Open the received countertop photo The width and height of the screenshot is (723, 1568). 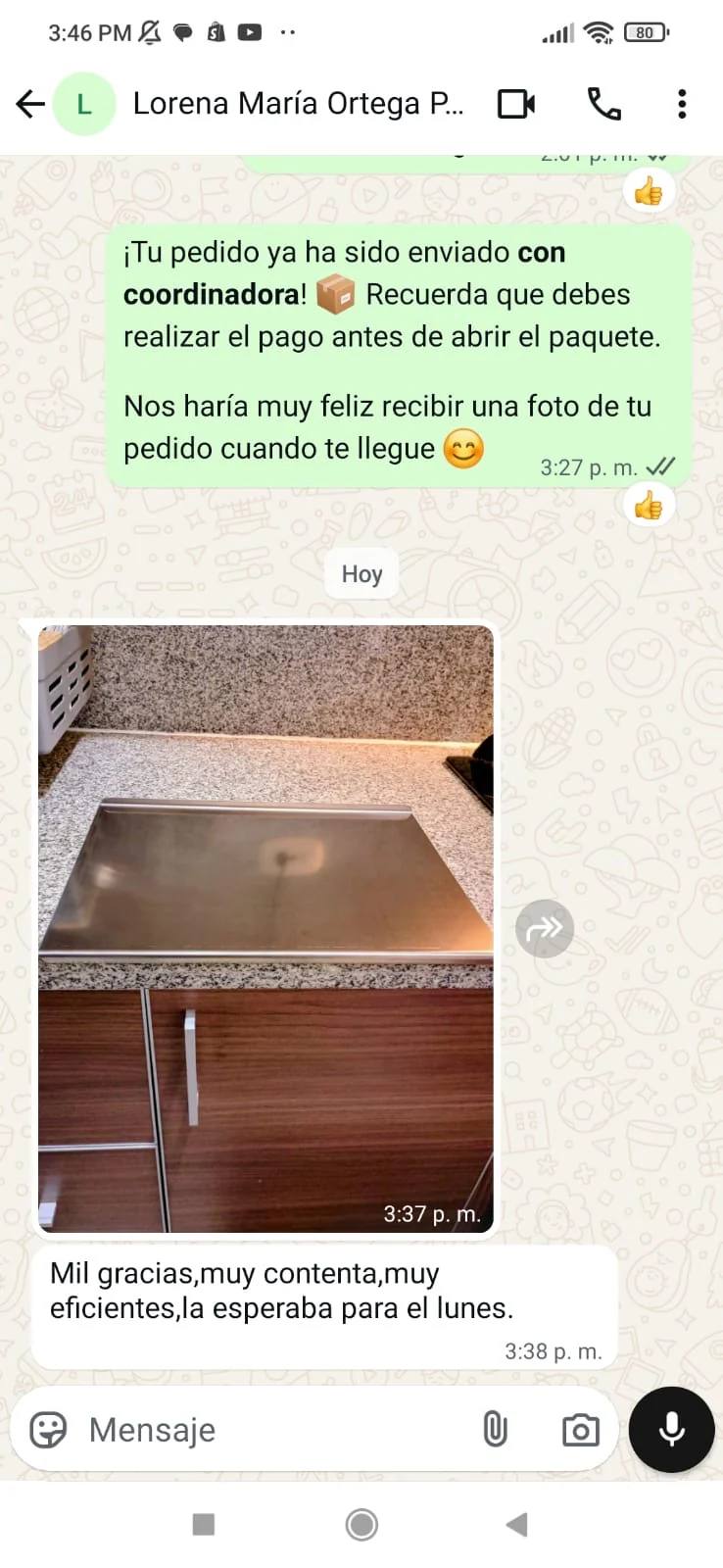click(265, 927)
